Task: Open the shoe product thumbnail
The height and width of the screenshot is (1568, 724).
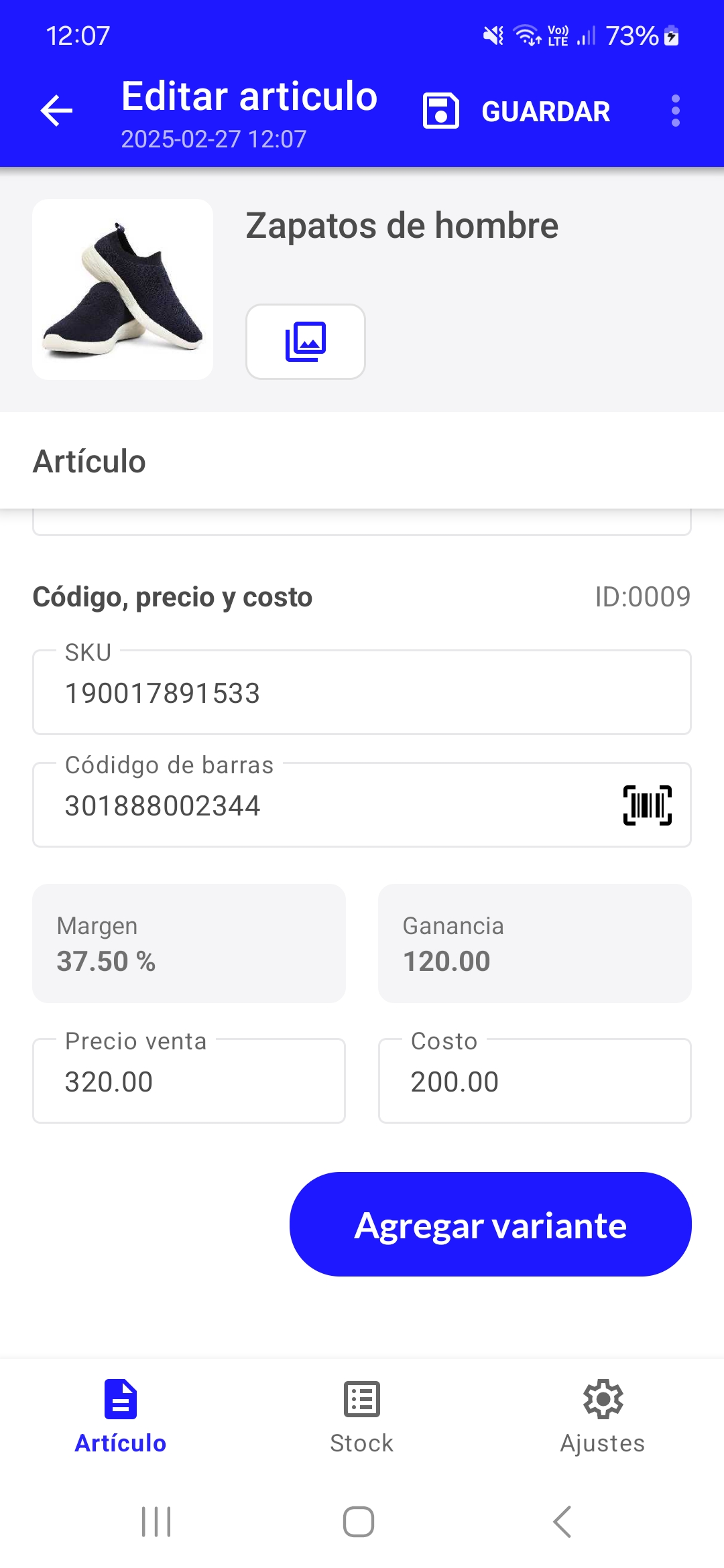Action: coord(123,289)
